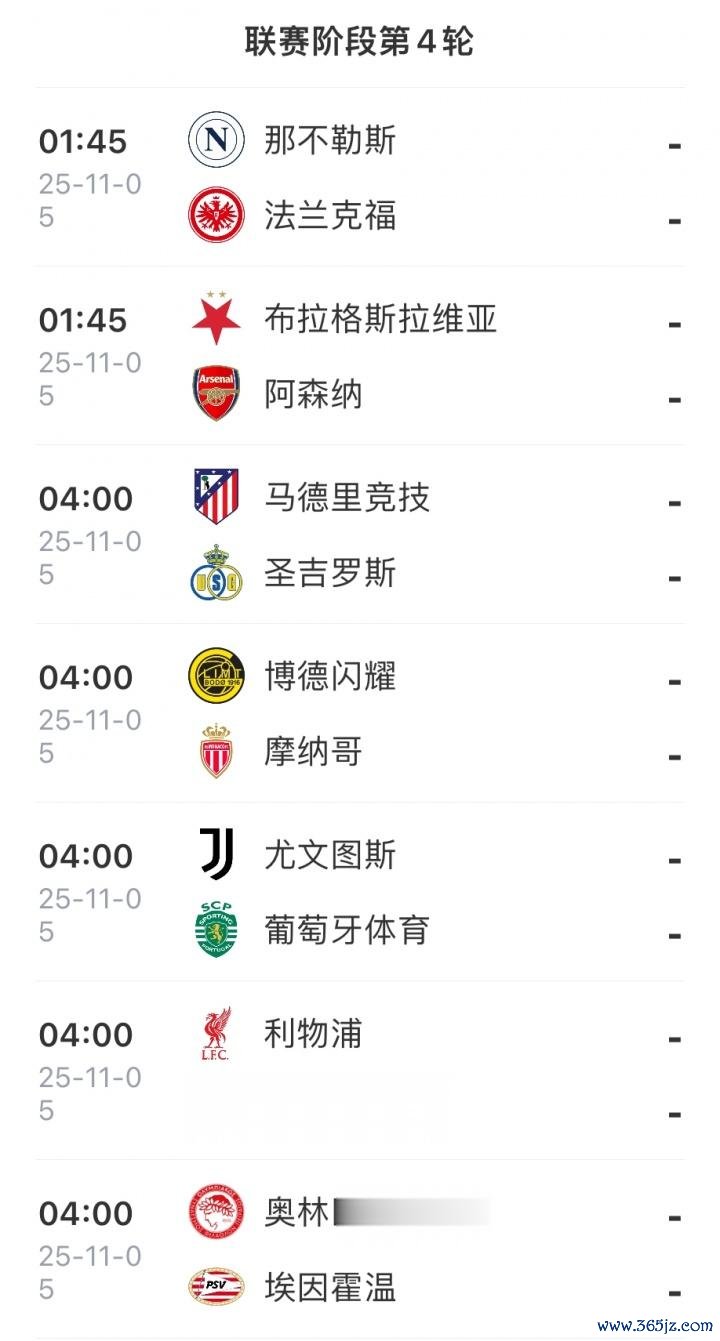Open the 博德闪耀 vs 摩纳哥 match details
720x1341 pixels.
360,713
